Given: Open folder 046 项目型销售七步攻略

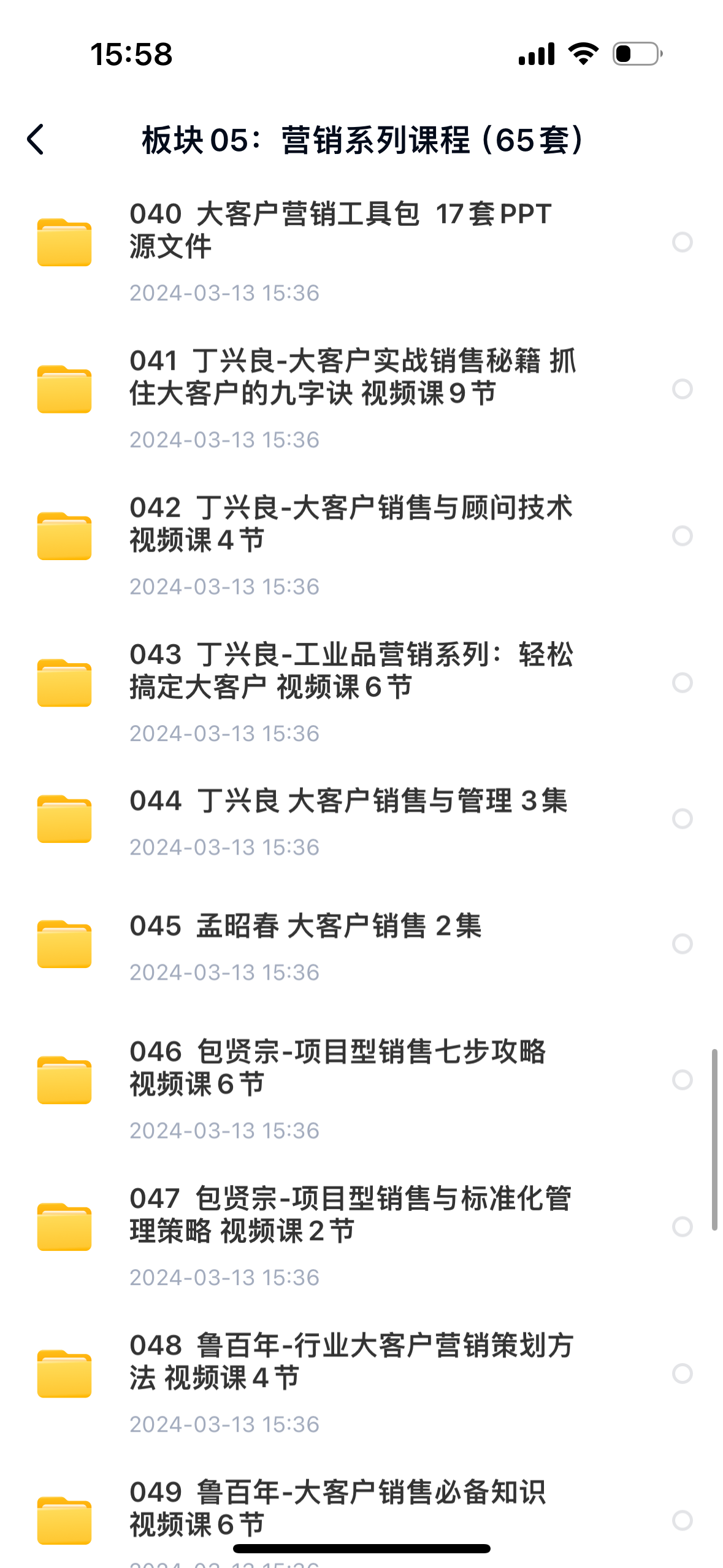Looking at the screenshot, I should click(x=337, y=1067).
